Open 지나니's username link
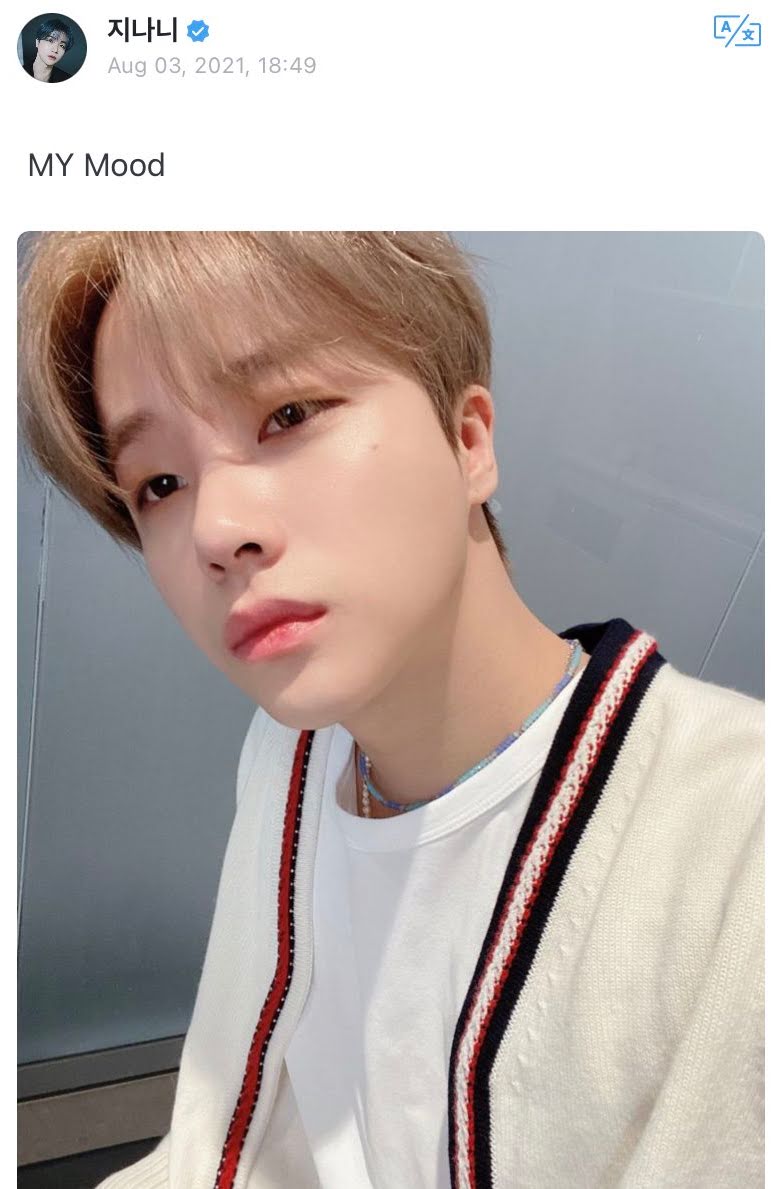This screenshot has width=782, height=1189. coord(143,30)
